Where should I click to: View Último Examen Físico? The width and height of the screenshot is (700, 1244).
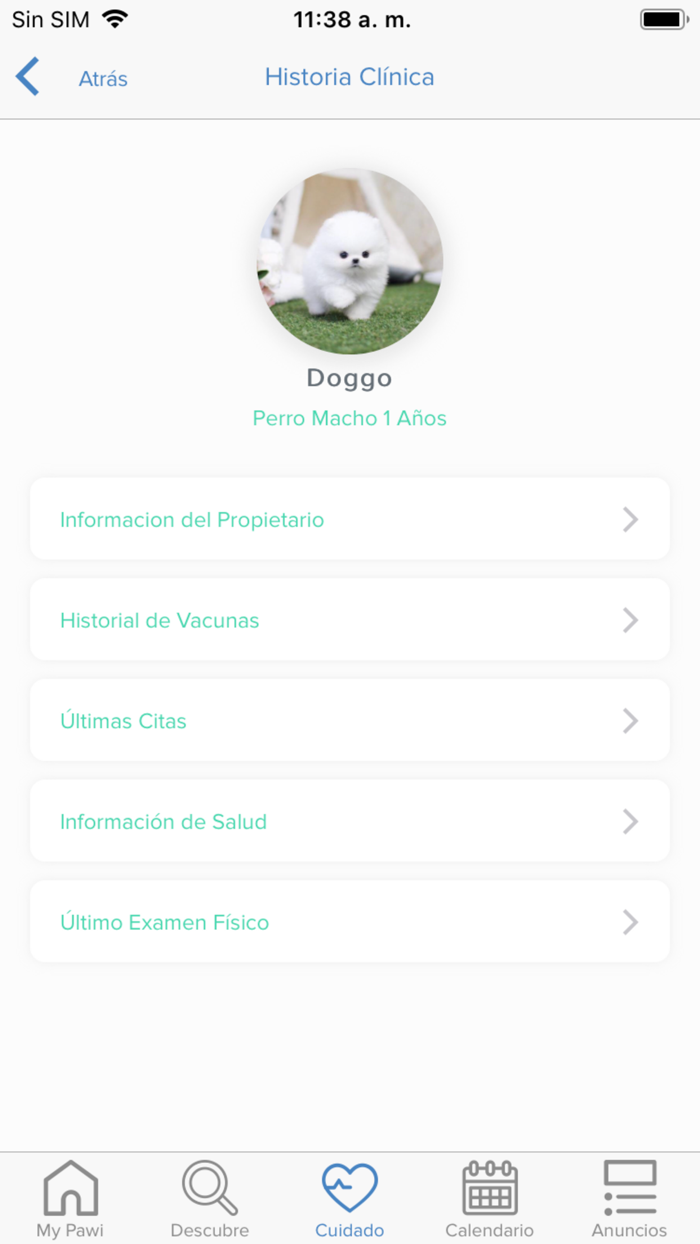(x=349, y=922)
